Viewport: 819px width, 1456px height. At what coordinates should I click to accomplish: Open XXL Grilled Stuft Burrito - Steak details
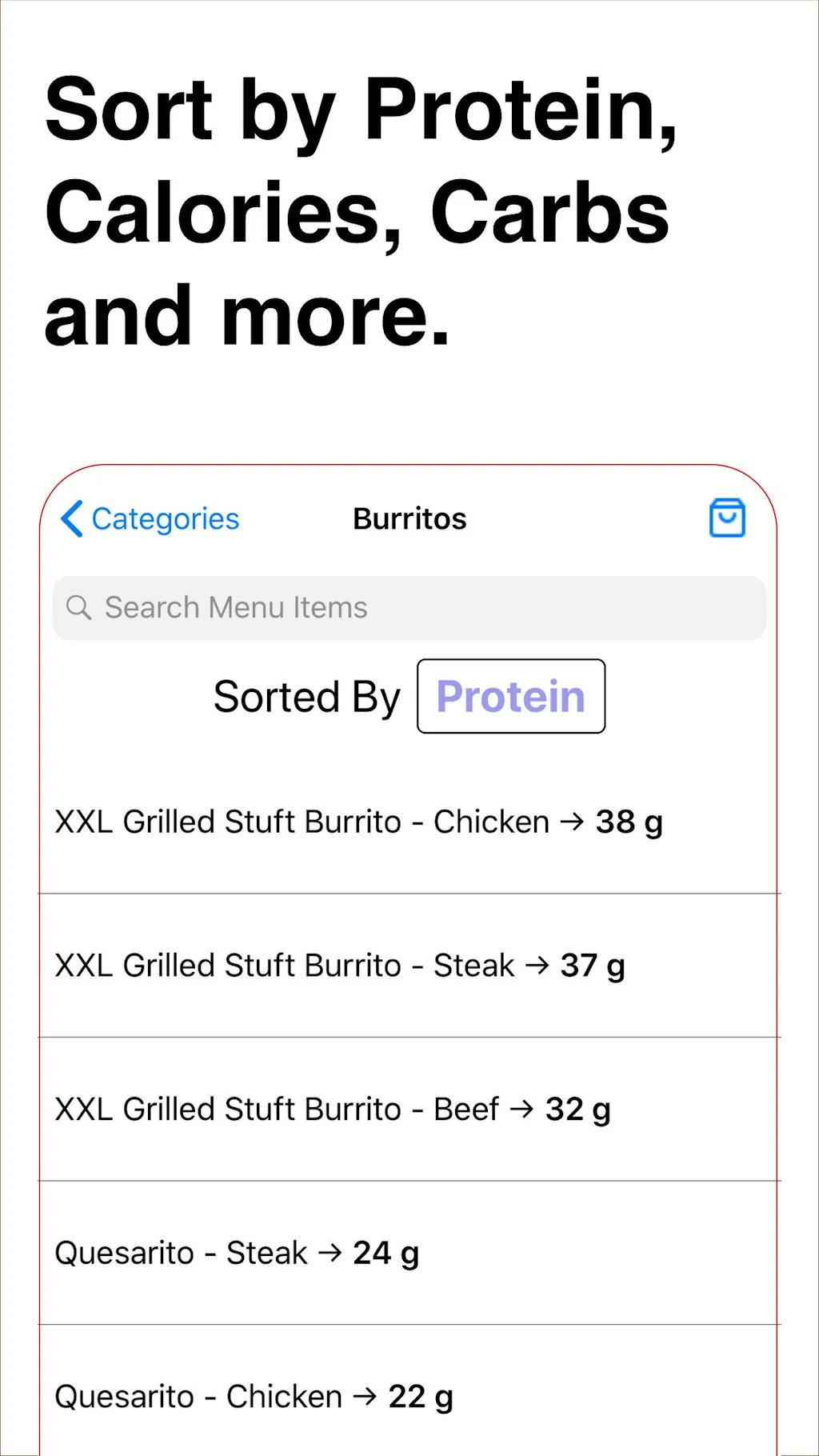click(x=339, y=966)
